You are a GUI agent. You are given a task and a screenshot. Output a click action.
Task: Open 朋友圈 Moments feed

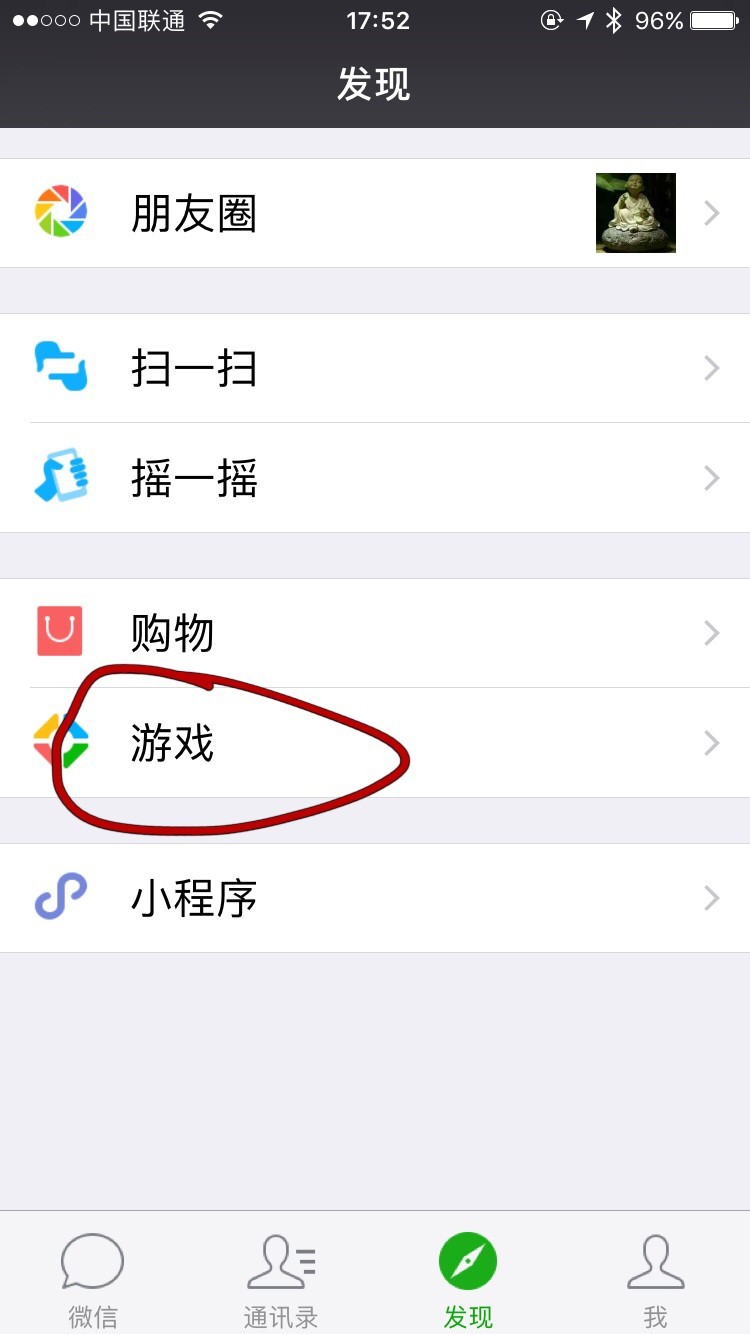[375, 213]
